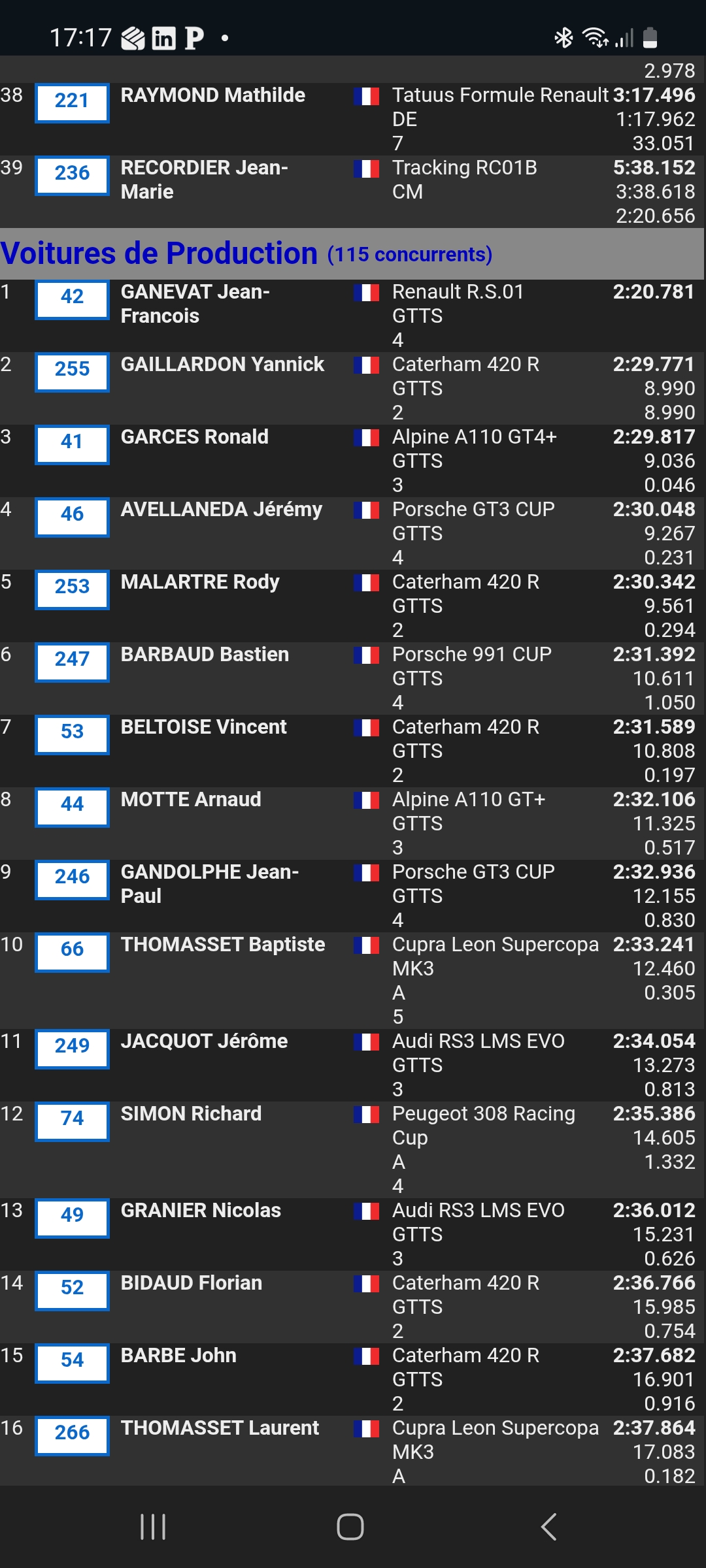This screenshot has width=706, height=1568.
Task: Open competitor number 42 GANEVAT details
Action: pyautogui.click(x=72, y=297)
